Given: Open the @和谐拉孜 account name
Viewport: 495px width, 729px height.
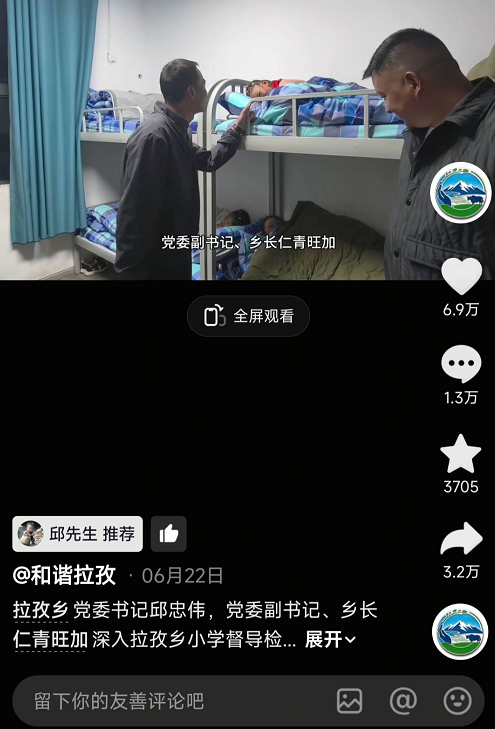Looking at the screenshot, I should click(x=65, y=576).
